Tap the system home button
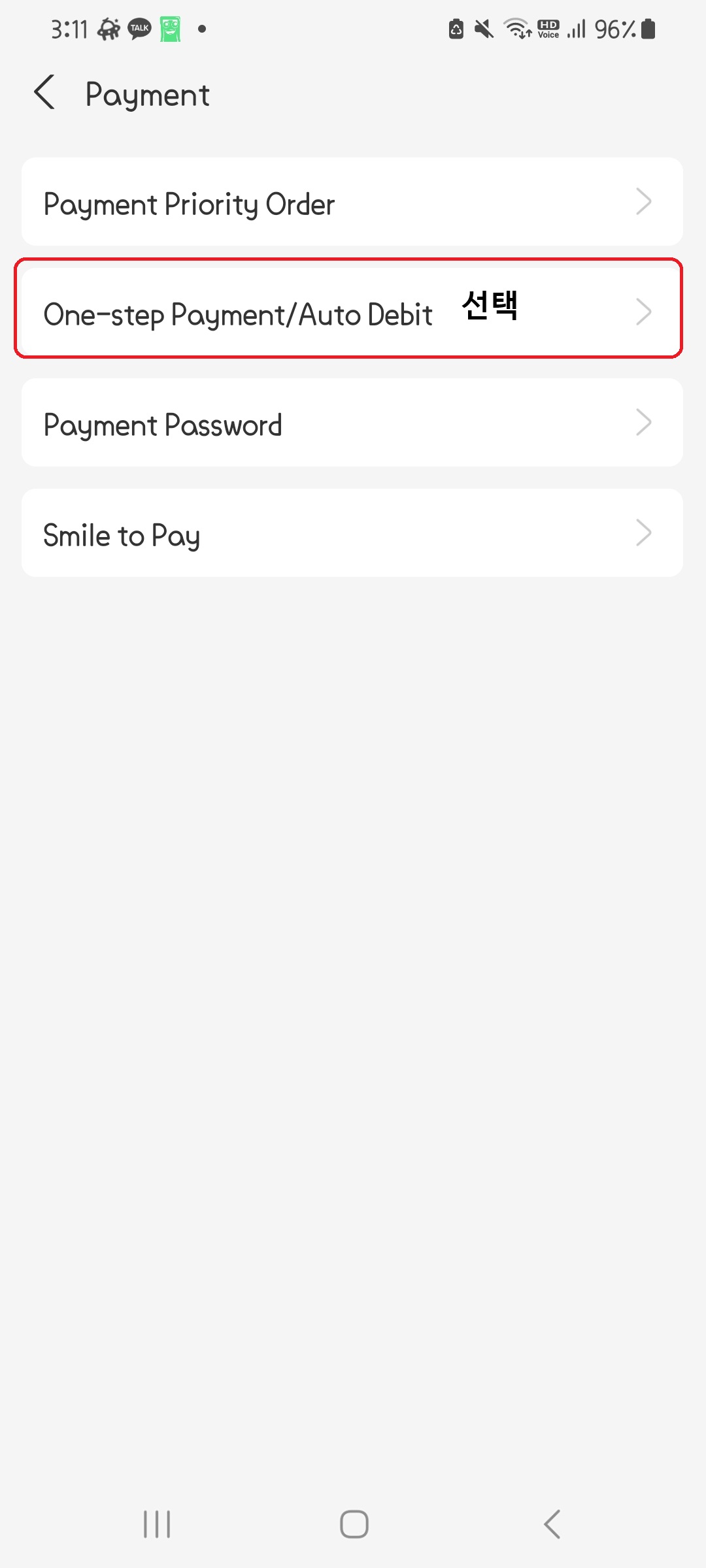The width and height of the screenshot is (706, 1568). point(354,1524)
